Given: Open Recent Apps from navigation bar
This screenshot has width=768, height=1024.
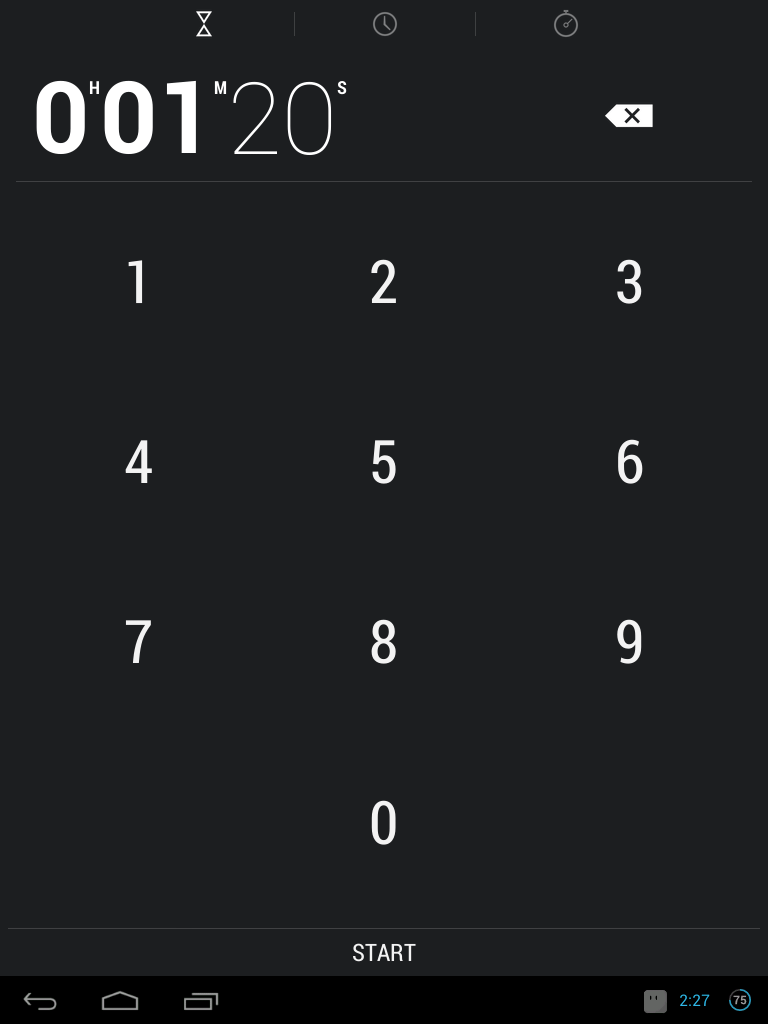Looking at the screenshot, I should coord(200,1000).
